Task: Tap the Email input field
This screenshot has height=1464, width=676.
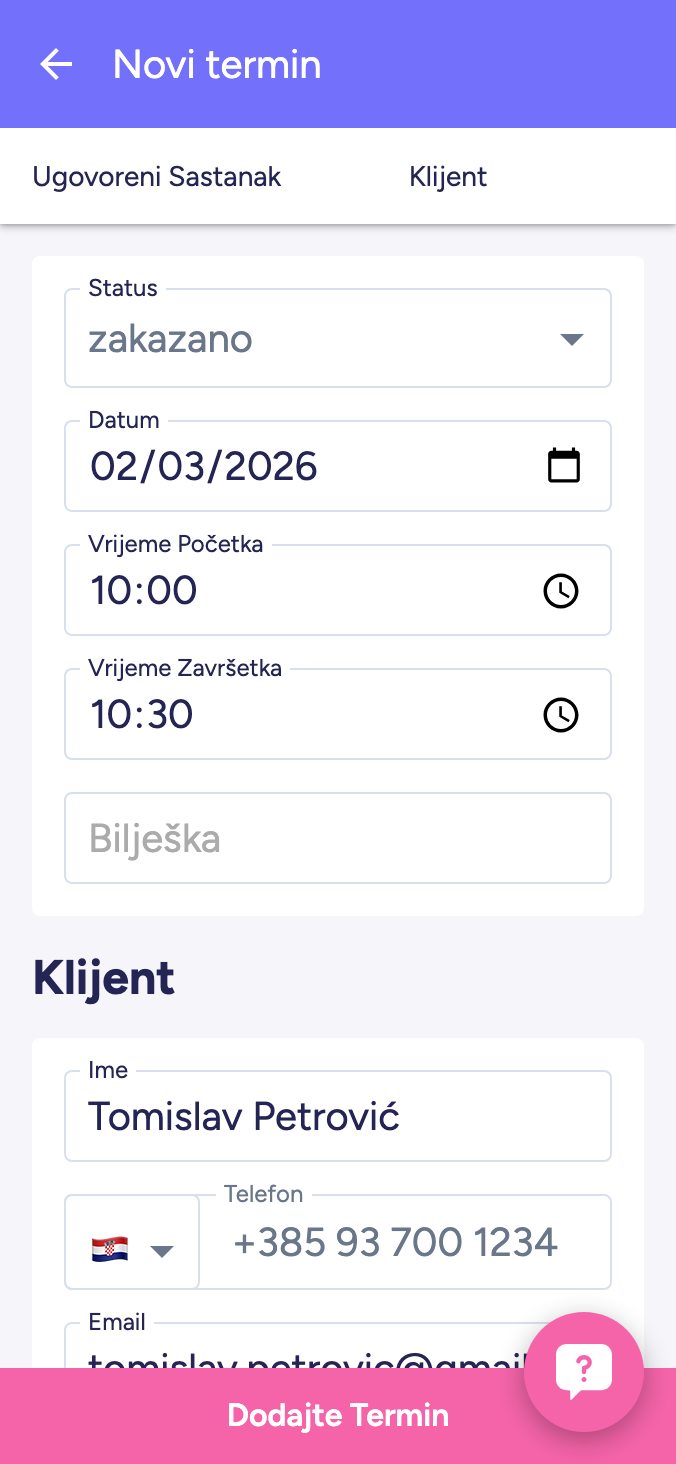Action: [x=300, y=1354]
